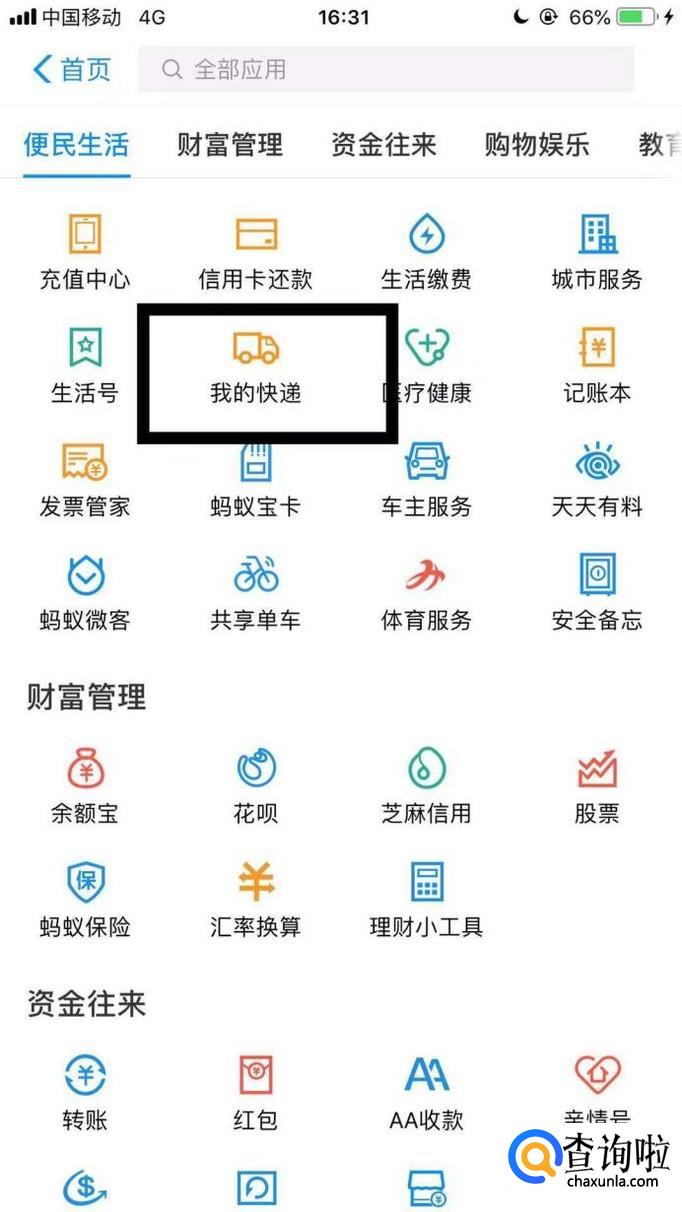
Task: Open 汇率换算
Action: [256, 900]
